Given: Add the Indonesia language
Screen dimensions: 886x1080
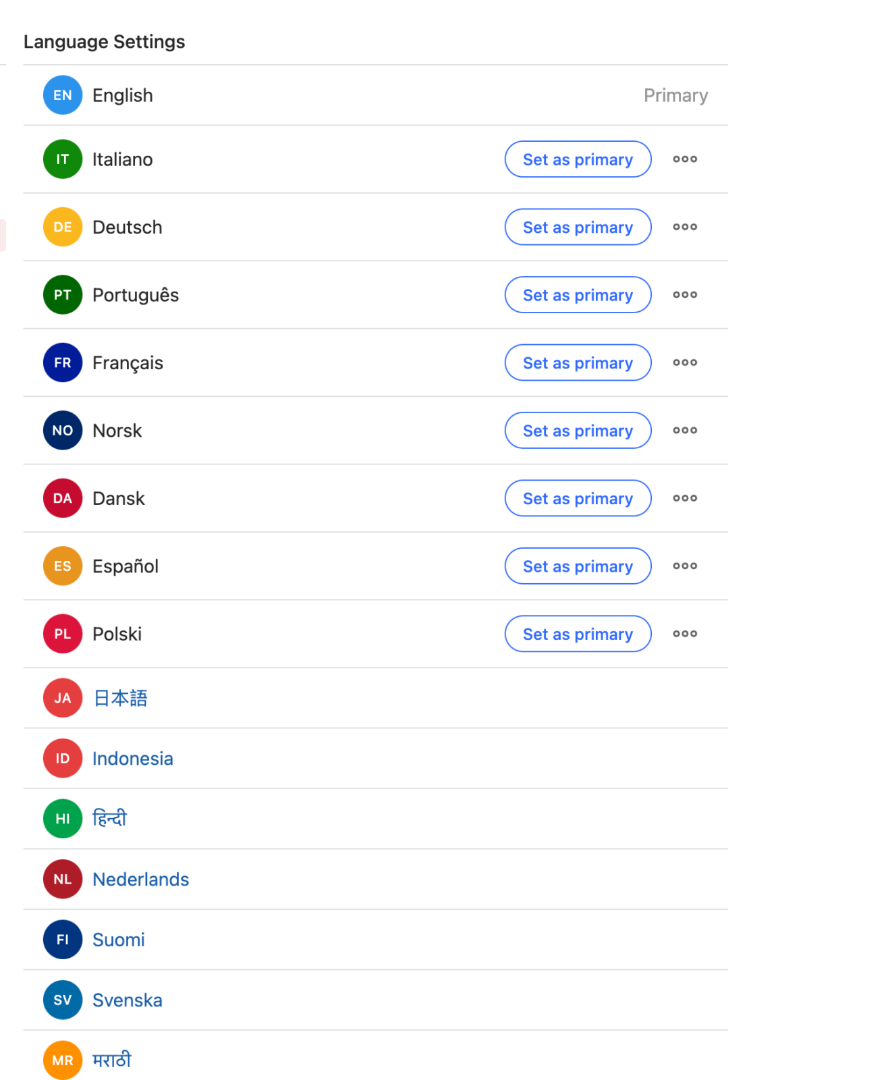Looking at the screenshot, I should [x=132, y=758].
